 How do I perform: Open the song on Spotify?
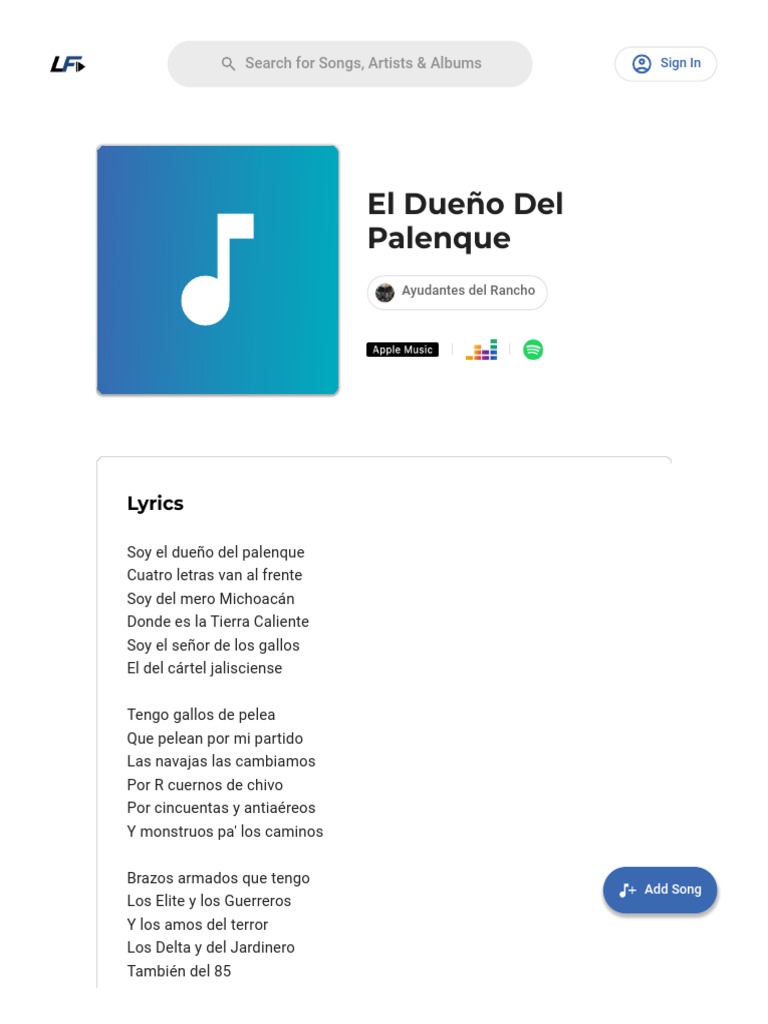click(x=533, y=350)
